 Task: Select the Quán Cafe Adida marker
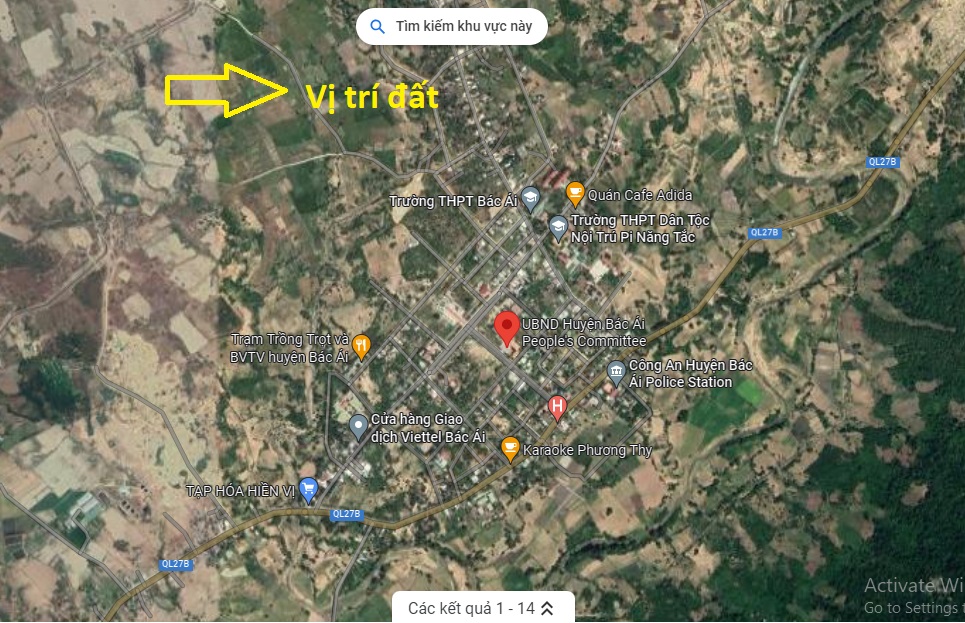[575, 193]
